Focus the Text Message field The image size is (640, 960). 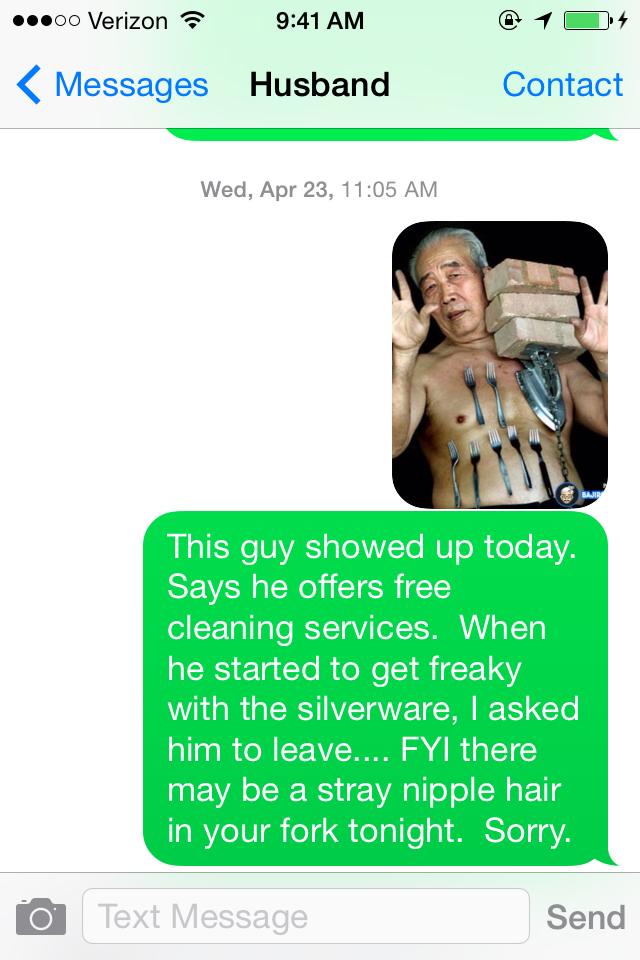(305, 916)
